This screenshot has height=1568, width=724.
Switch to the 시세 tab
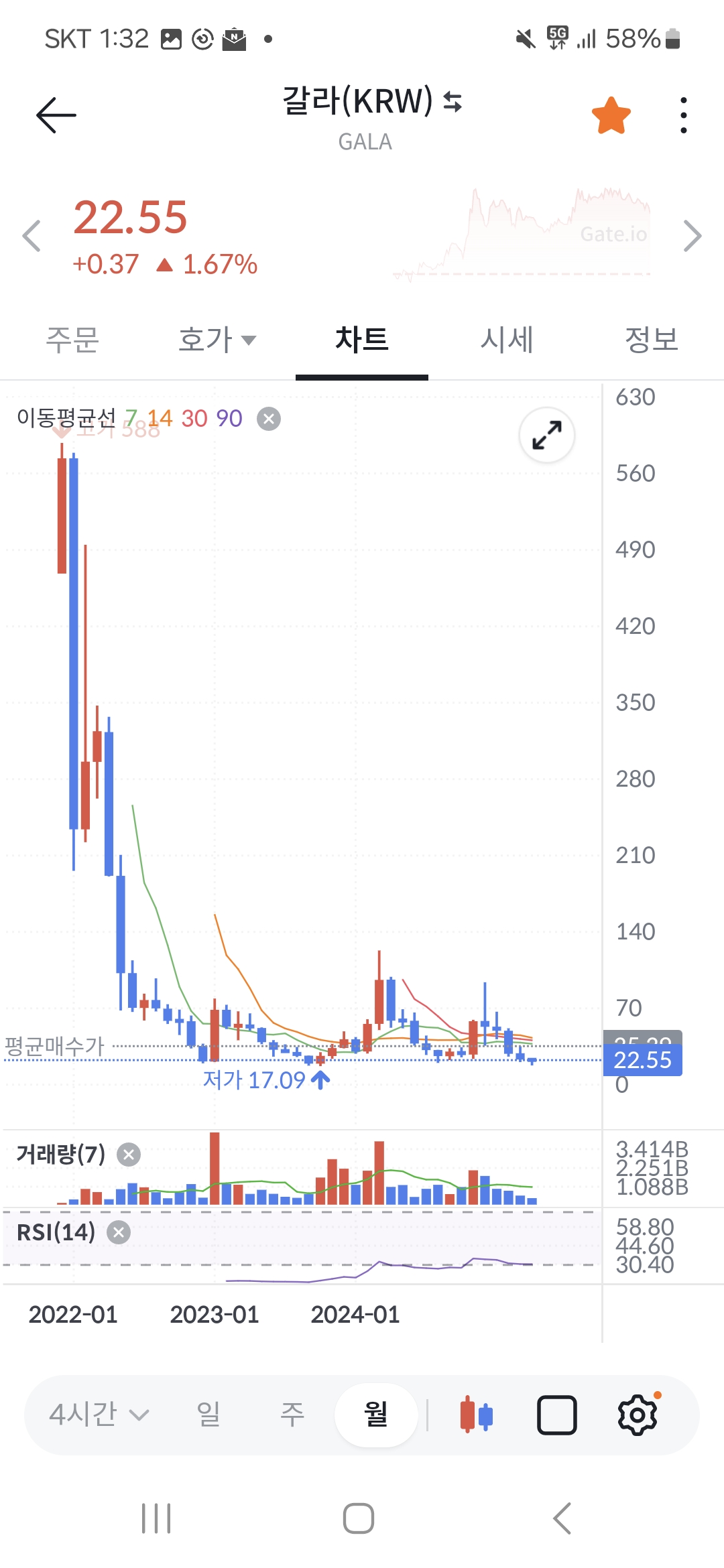click(507, 339)
